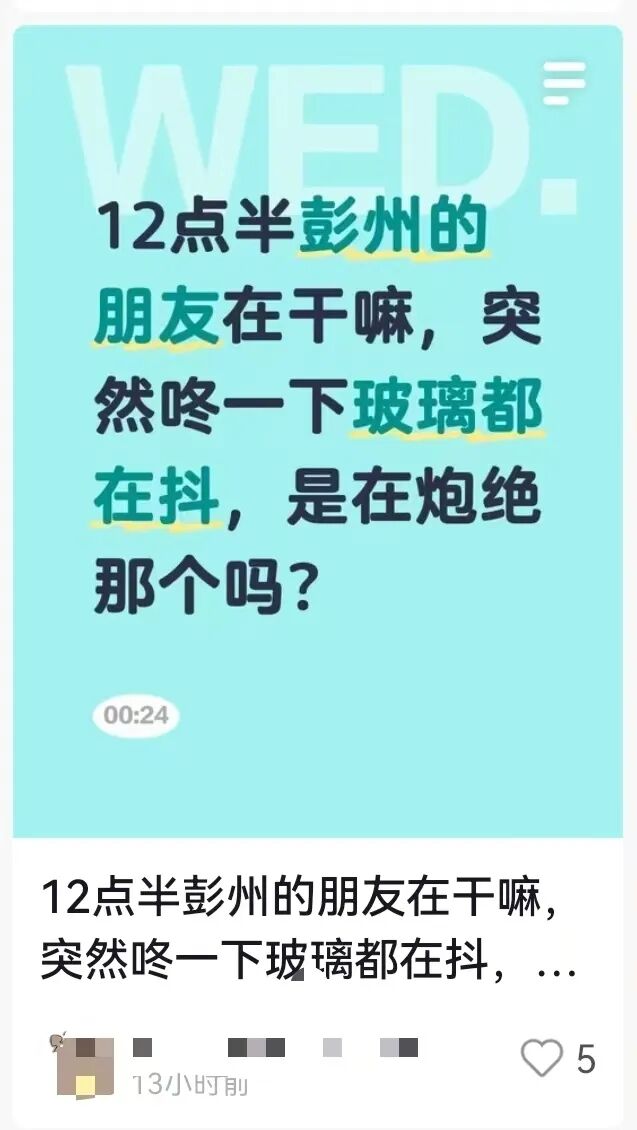Open the 12点半彭州 video post tile
637x1130 pixels.
(317, 430)
